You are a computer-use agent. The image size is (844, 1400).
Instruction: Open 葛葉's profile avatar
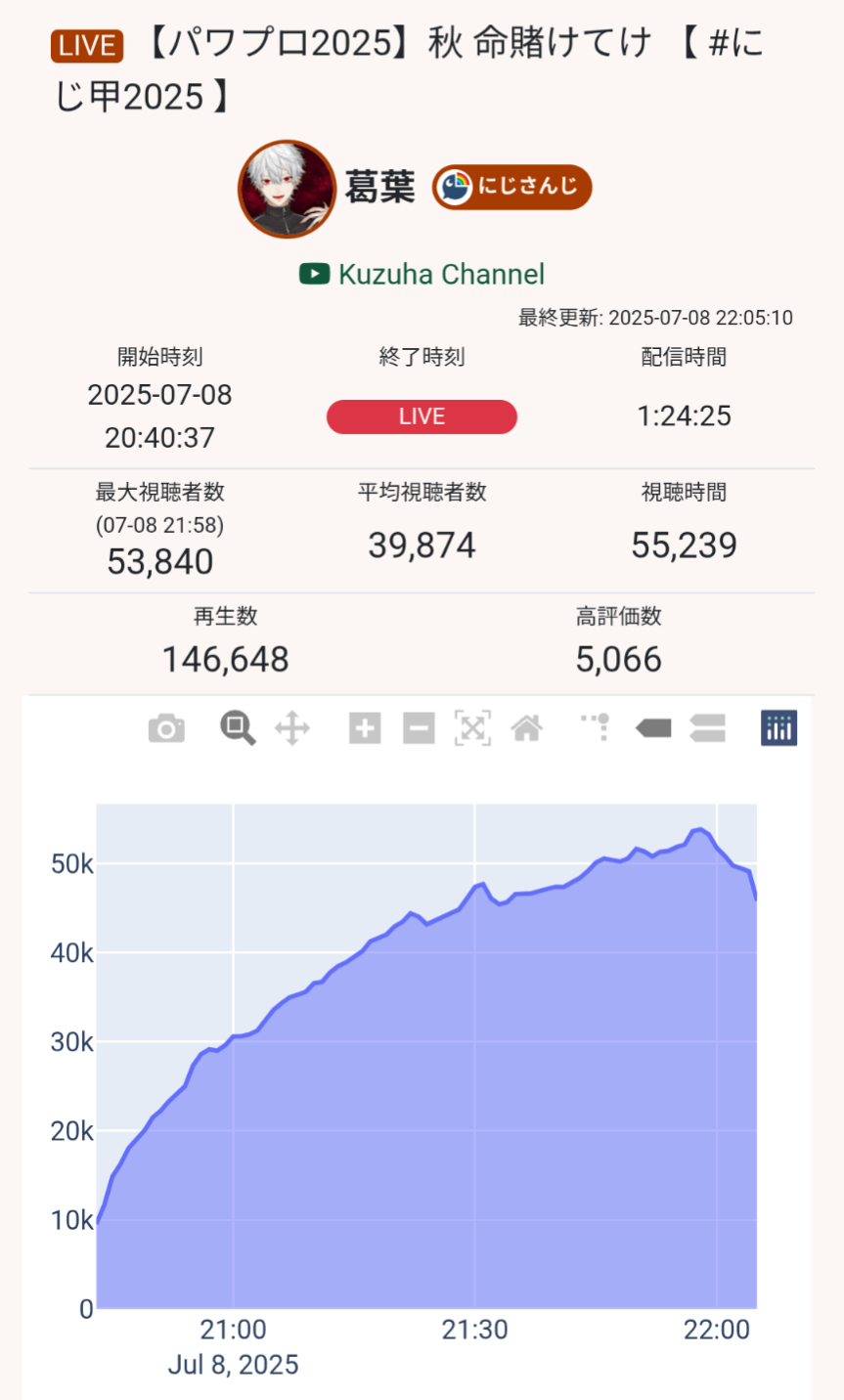[287, 189]
